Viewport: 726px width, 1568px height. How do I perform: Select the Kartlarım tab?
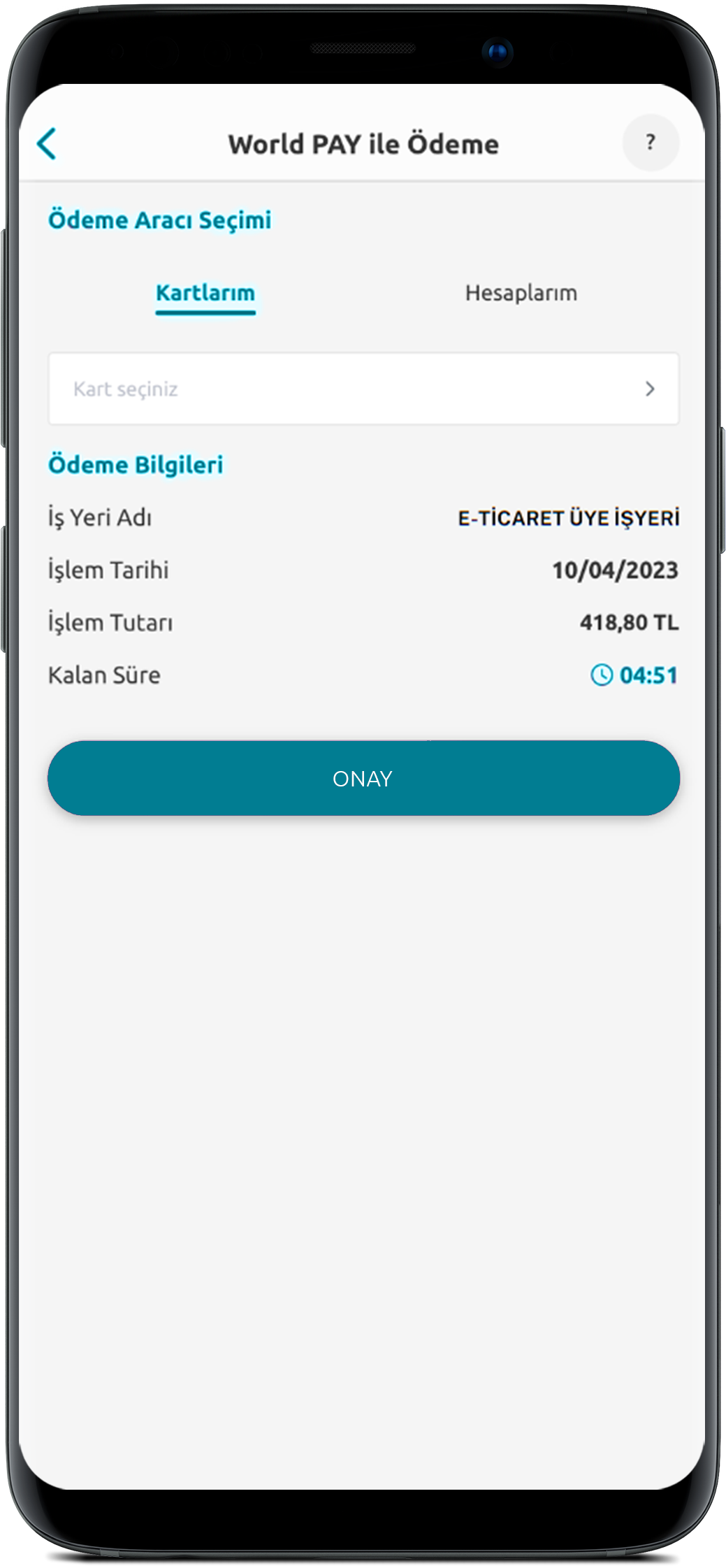pyautogui.click(x=205, y=294)
